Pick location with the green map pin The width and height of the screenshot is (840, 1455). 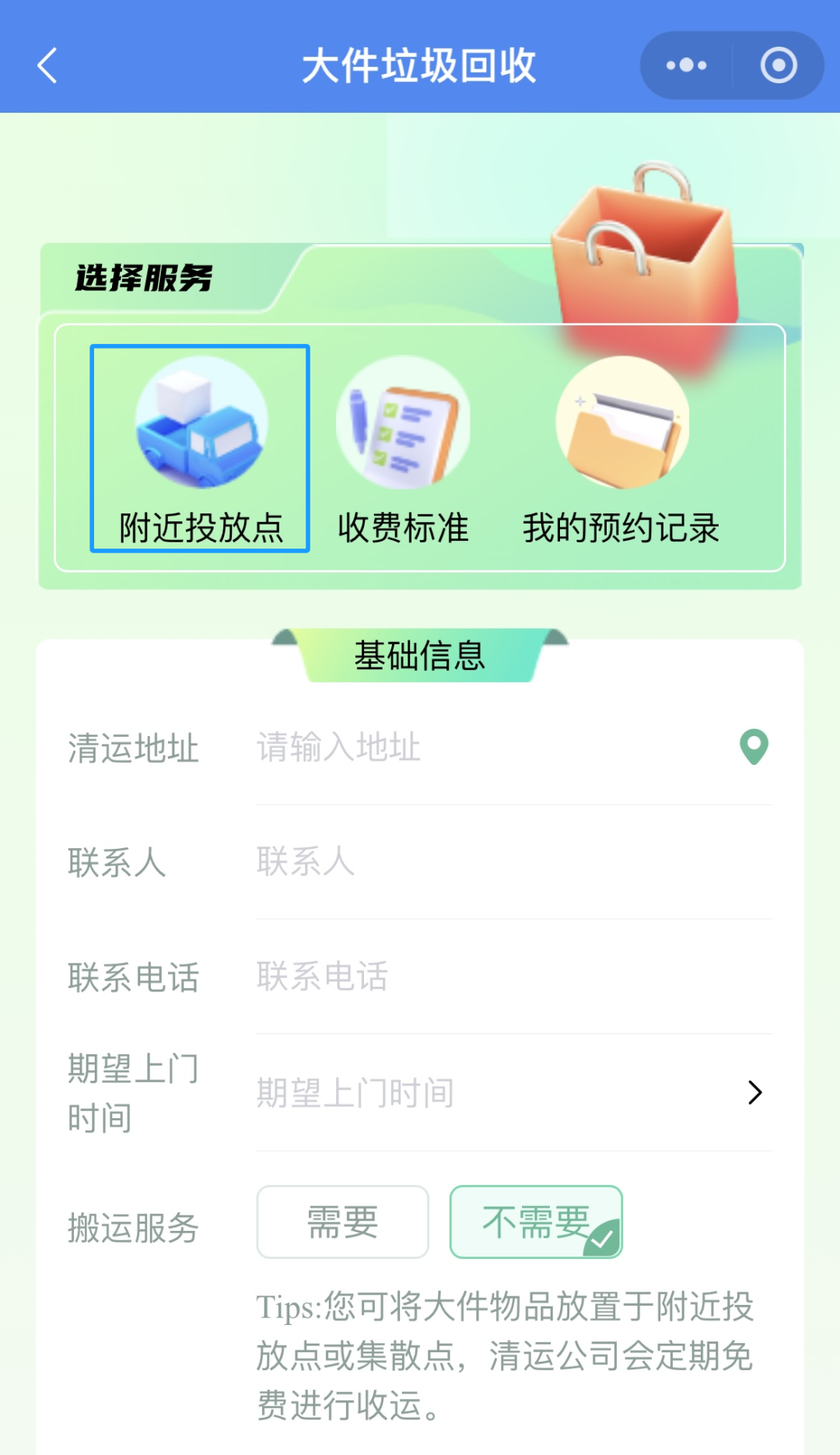coord(754,747)
